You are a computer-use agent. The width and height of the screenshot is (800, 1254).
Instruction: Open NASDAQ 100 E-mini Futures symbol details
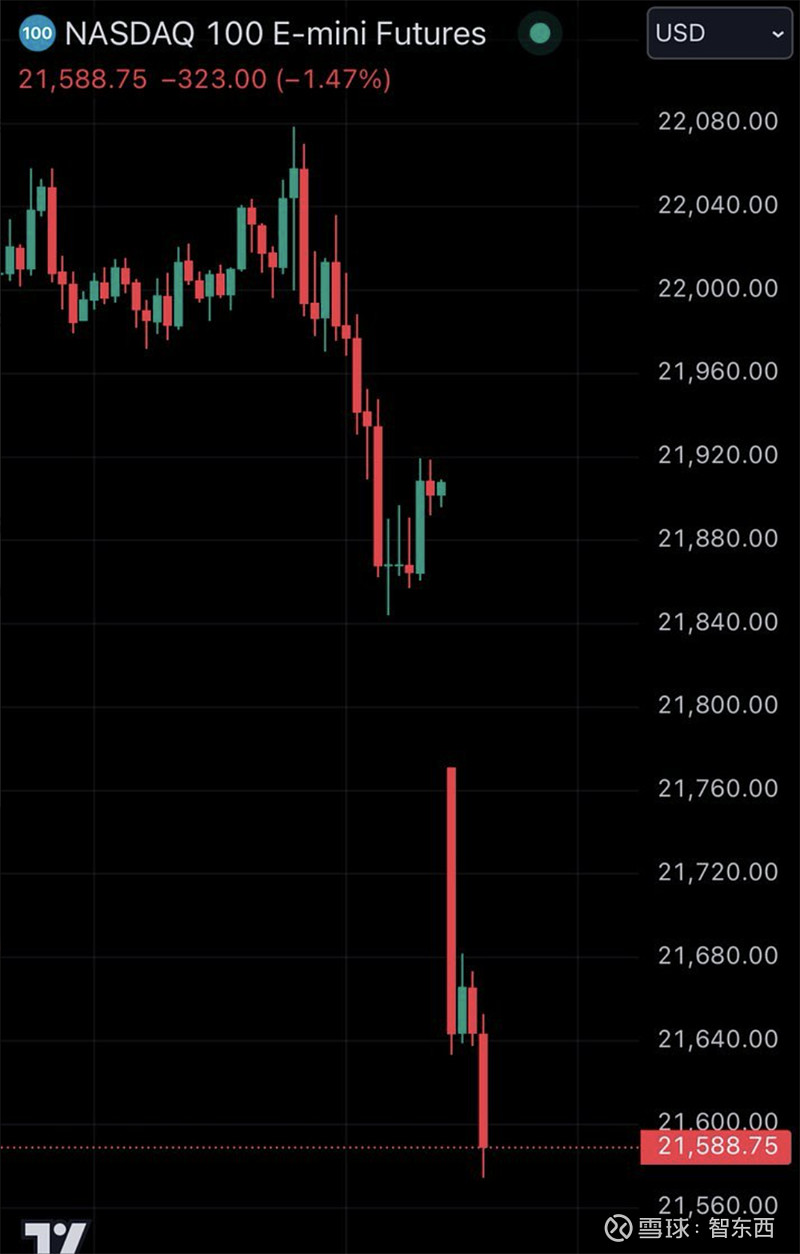click(x=275, y=34)
